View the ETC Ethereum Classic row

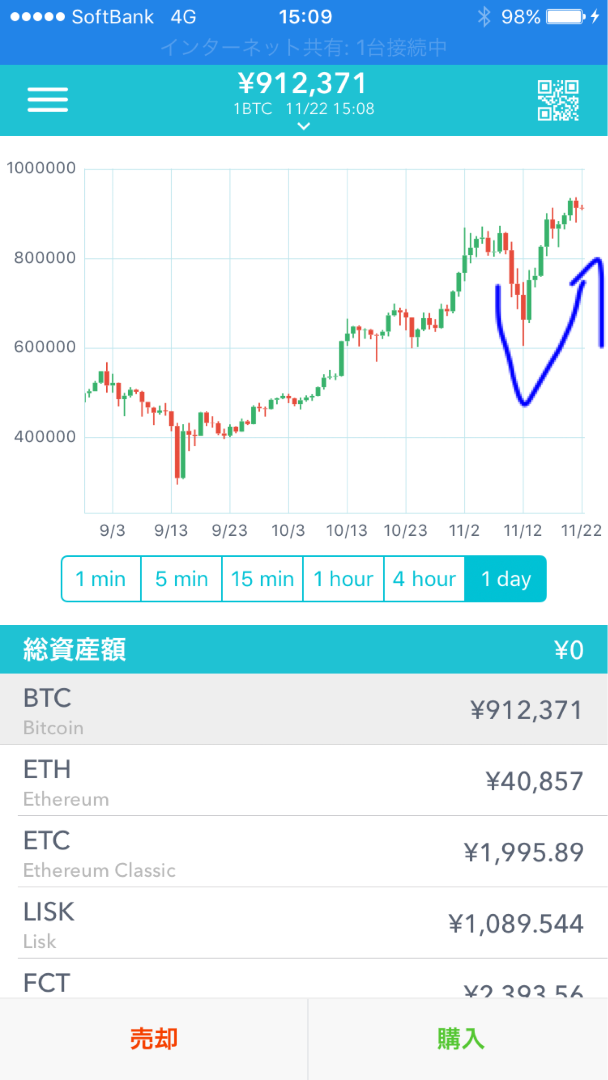[x=304, y=852]
